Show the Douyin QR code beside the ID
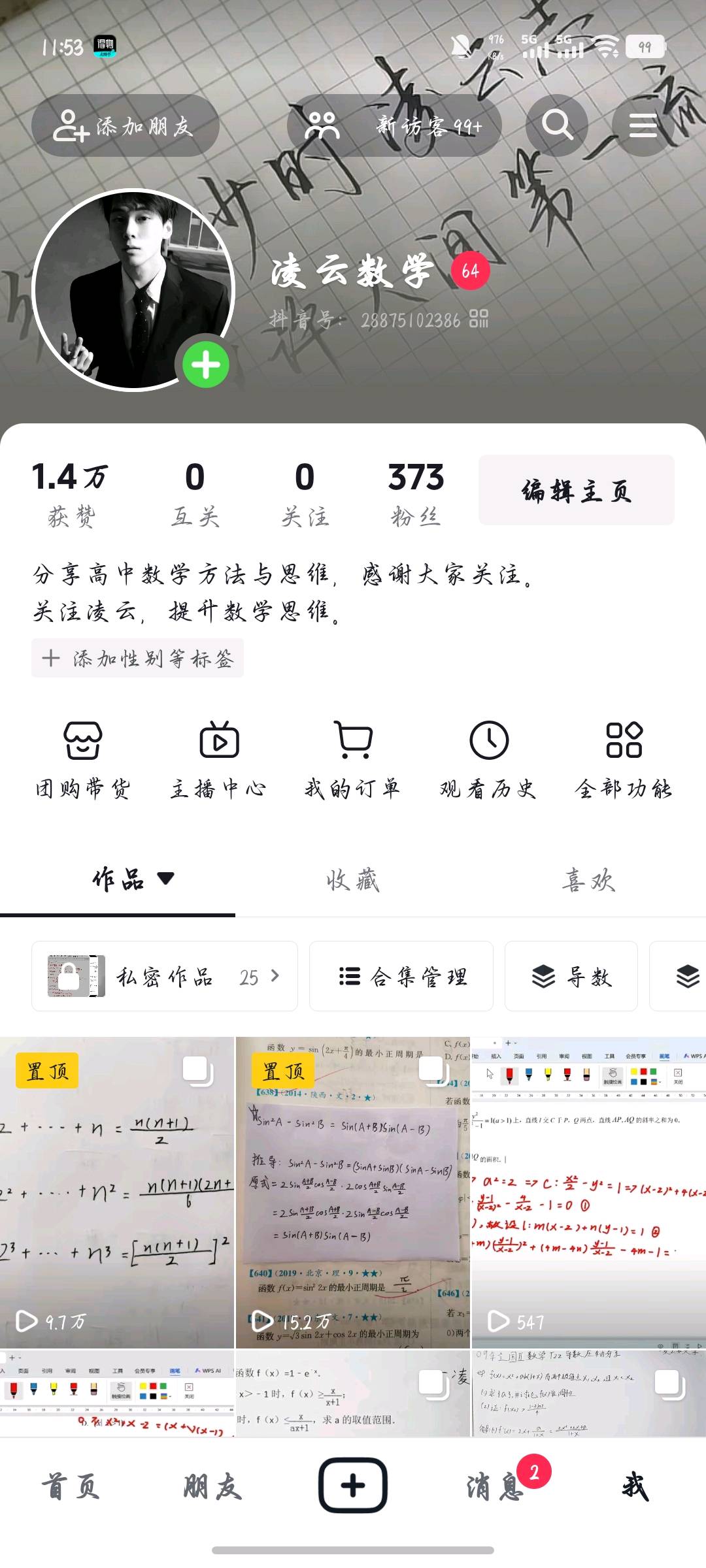The height and width of the screenshot is (1568, 706). point(479,318)
